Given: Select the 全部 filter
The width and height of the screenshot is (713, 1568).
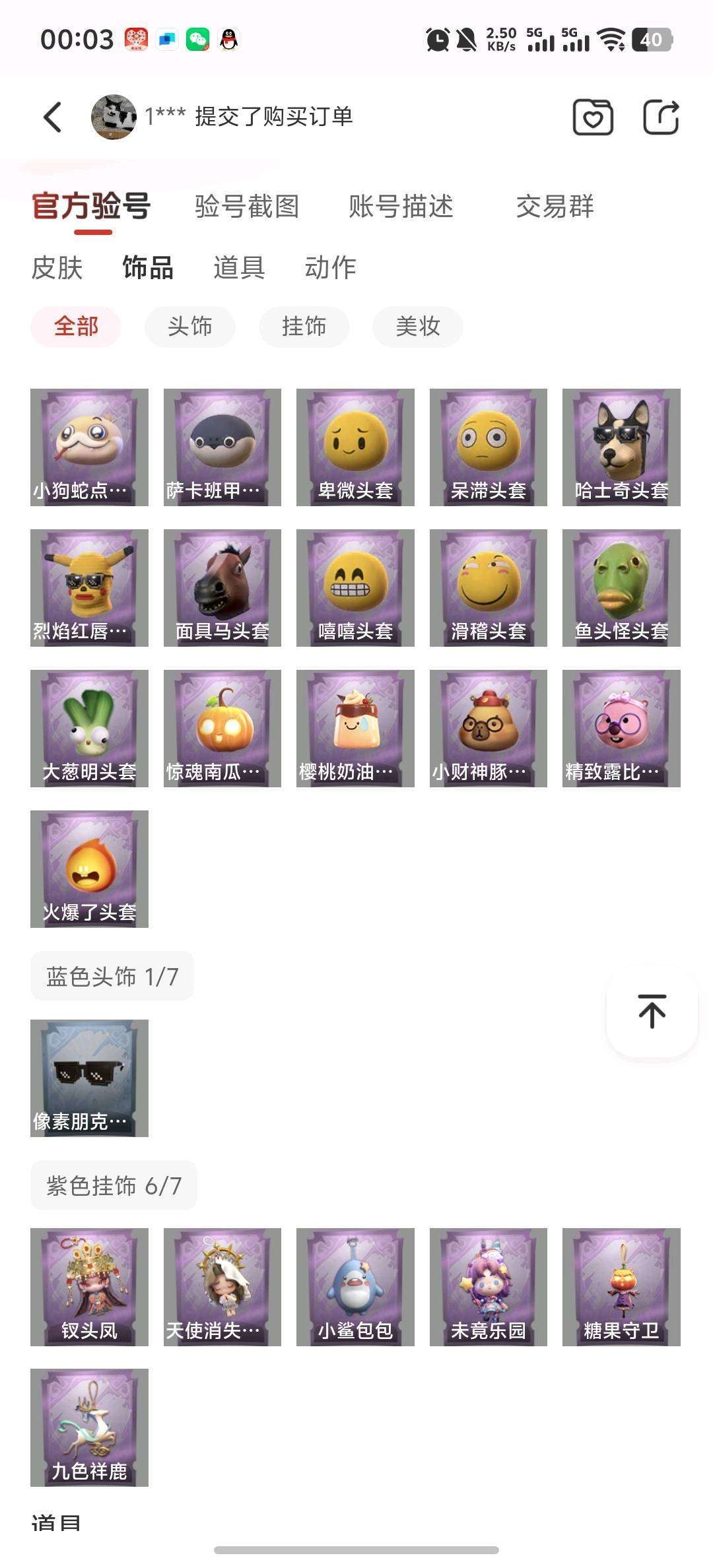Looking at the screenshot, I should (x=77, y=326).
